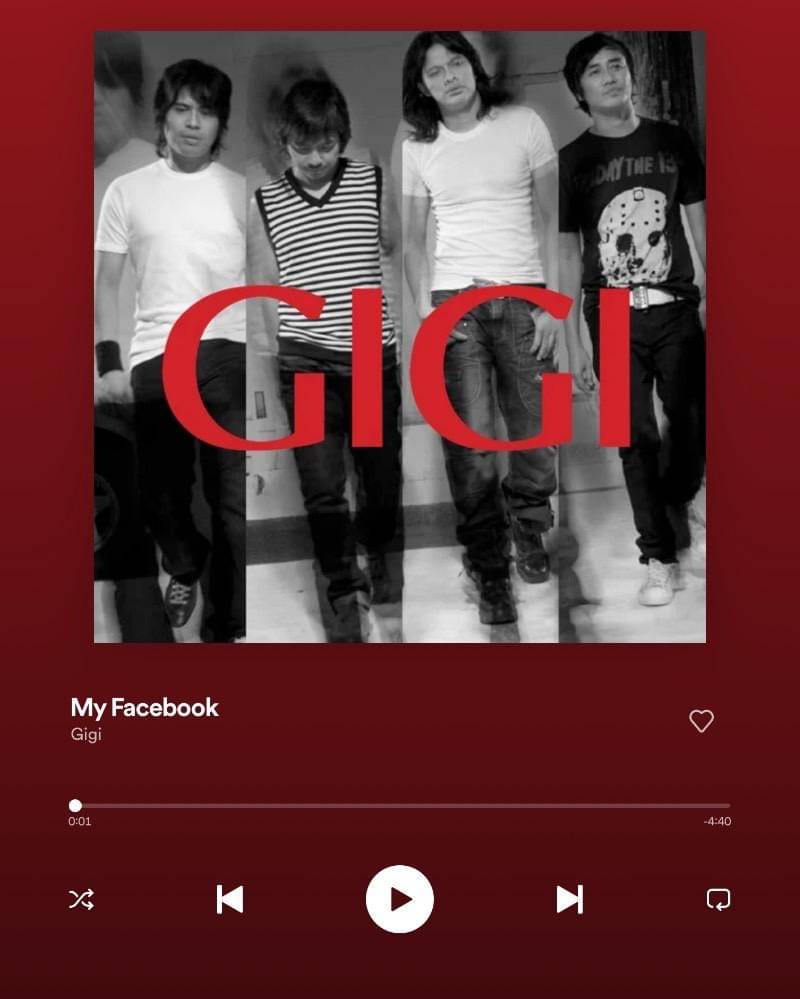Skip to the previous track

click(x=229, y=900)
